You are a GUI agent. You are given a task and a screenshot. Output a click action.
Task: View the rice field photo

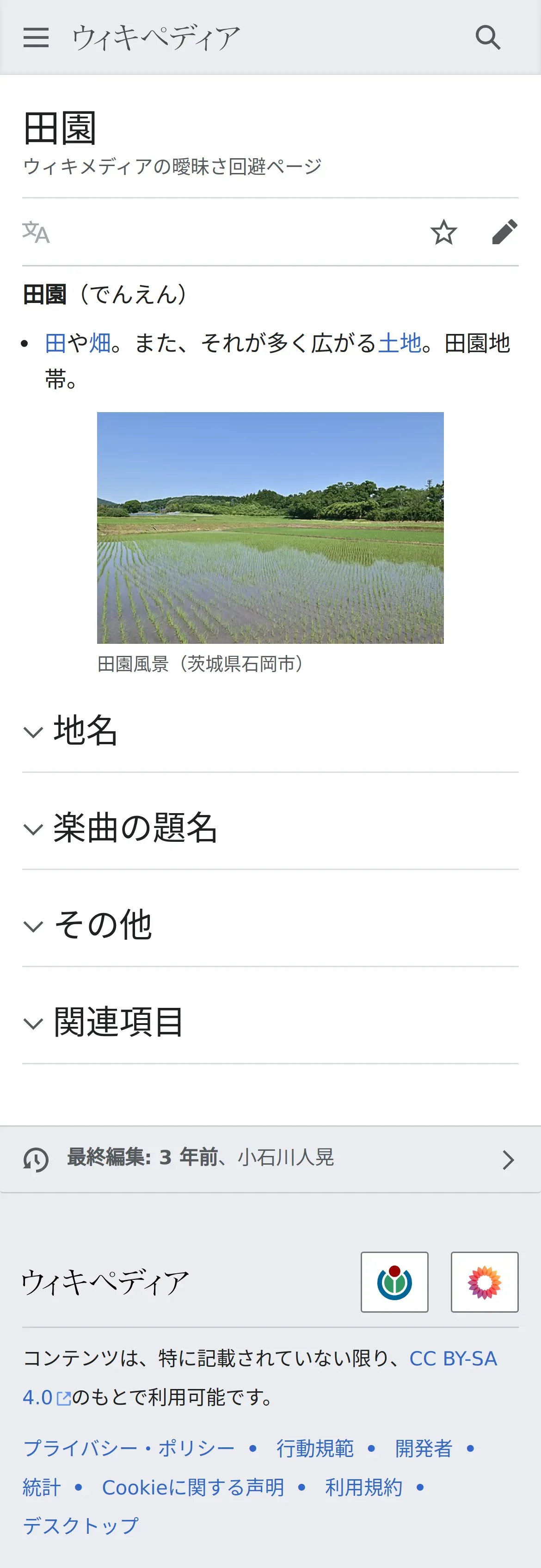[x=270, y=528]
